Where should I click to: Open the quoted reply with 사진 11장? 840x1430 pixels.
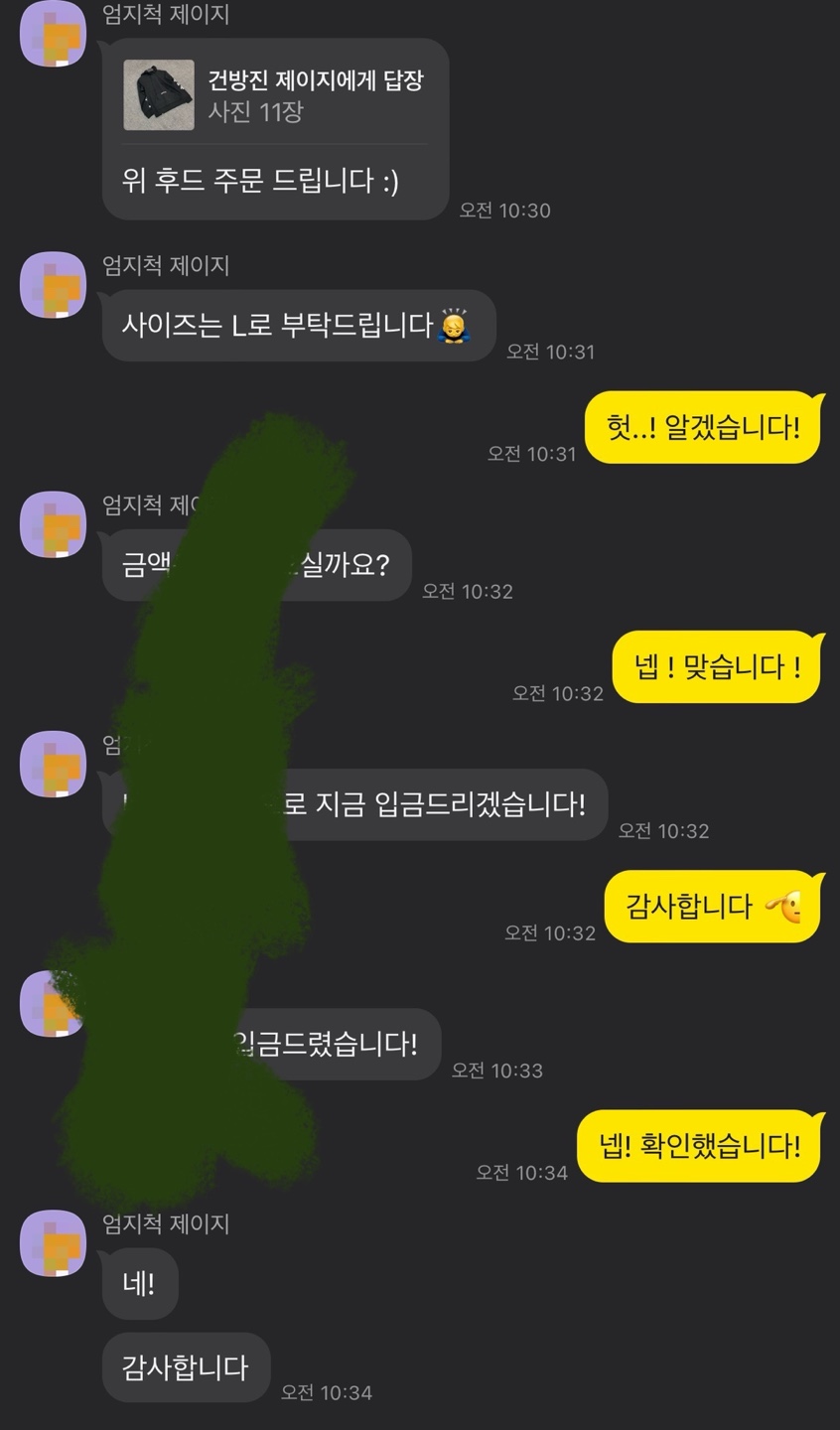click(275, 95)
